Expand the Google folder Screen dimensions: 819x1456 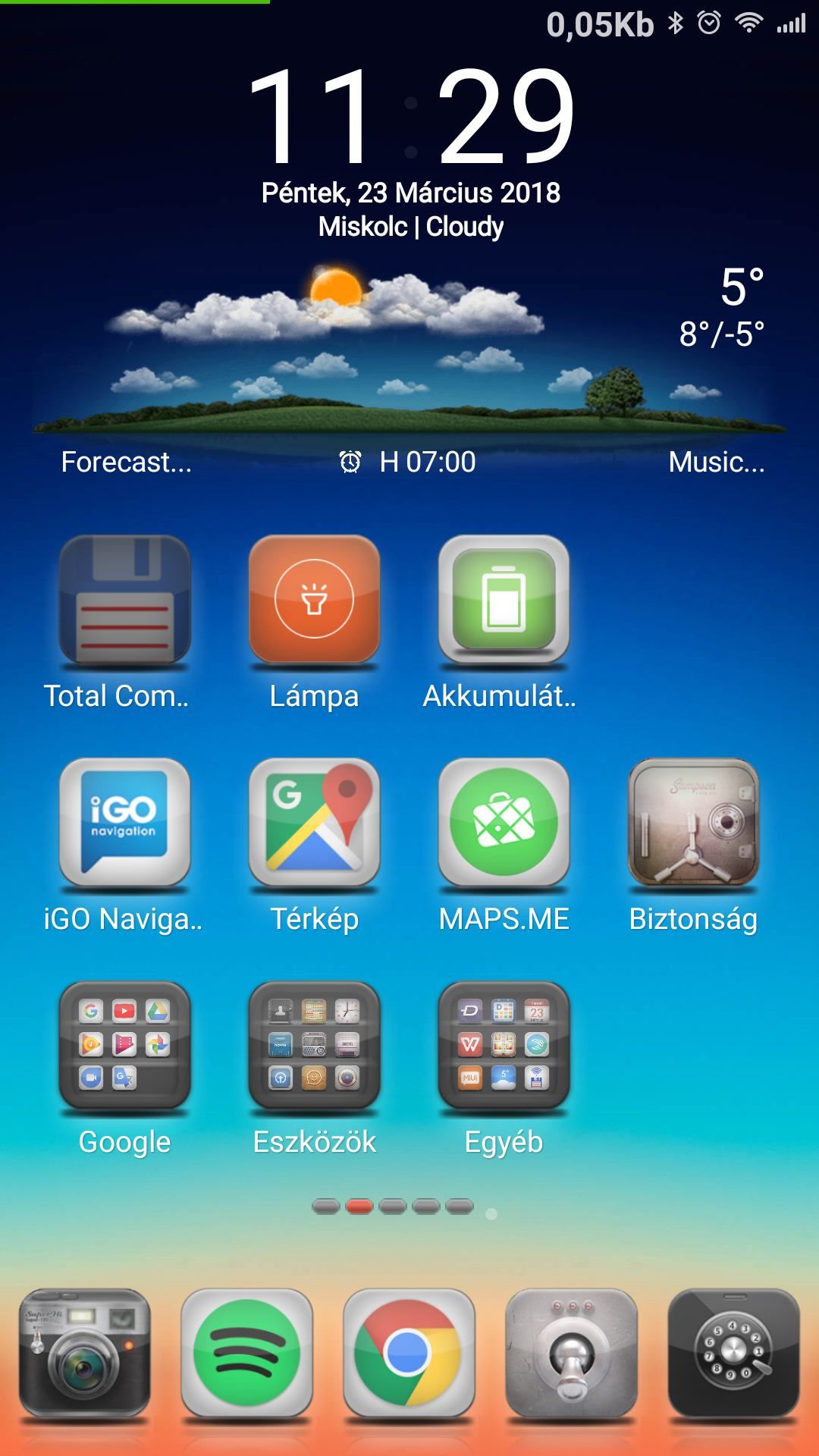[124, 1045]
